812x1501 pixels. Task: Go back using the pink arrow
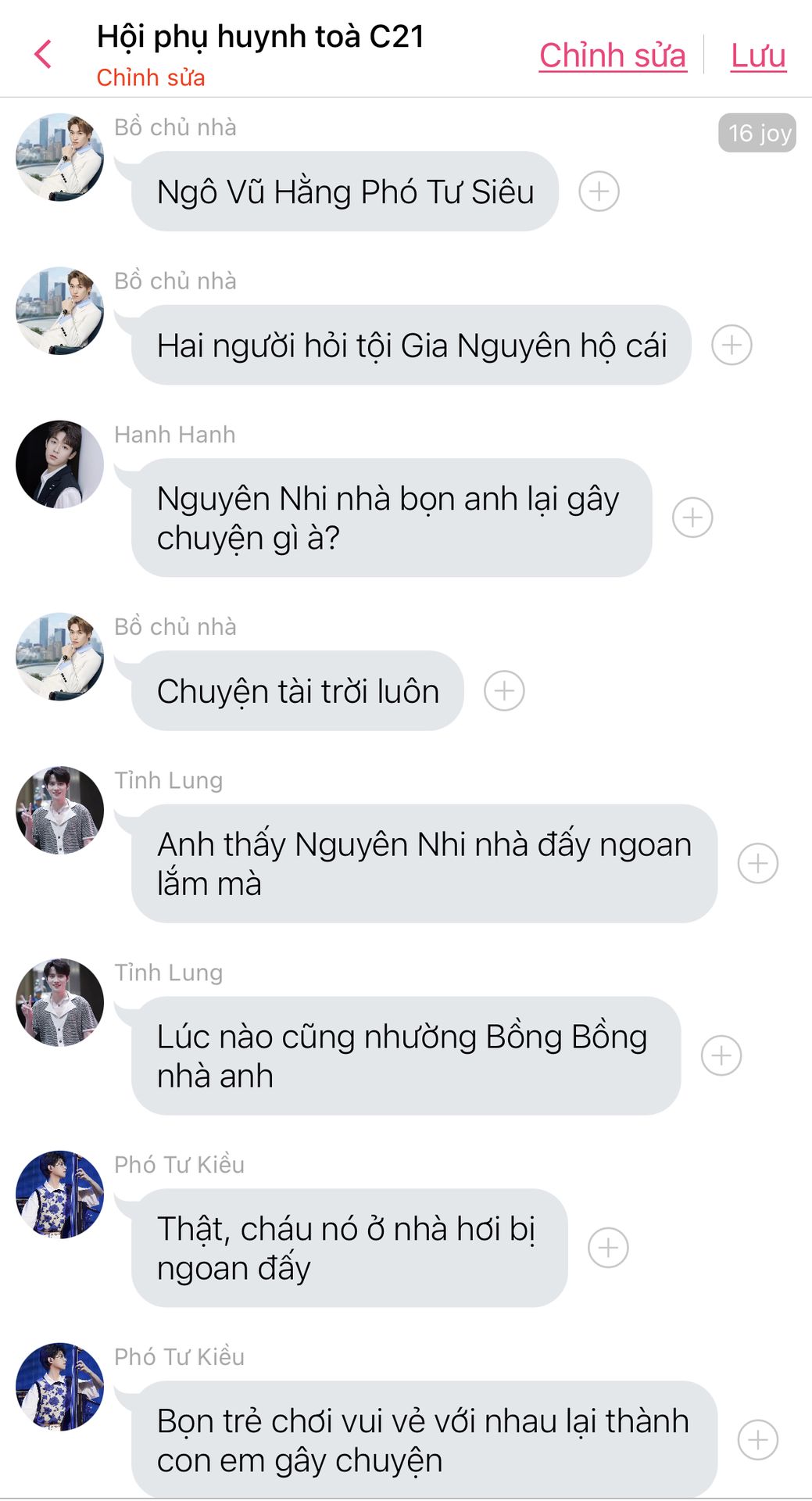[44, 55]
